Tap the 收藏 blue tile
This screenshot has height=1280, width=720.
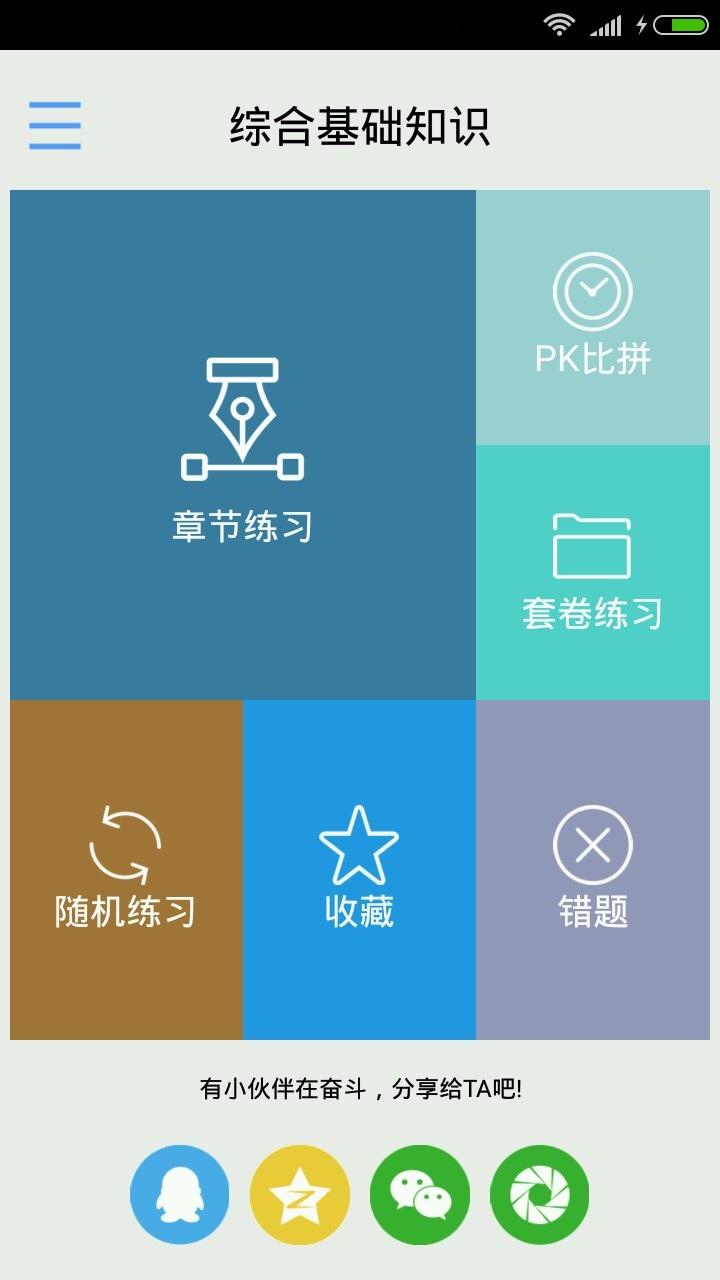coord(360,868)
